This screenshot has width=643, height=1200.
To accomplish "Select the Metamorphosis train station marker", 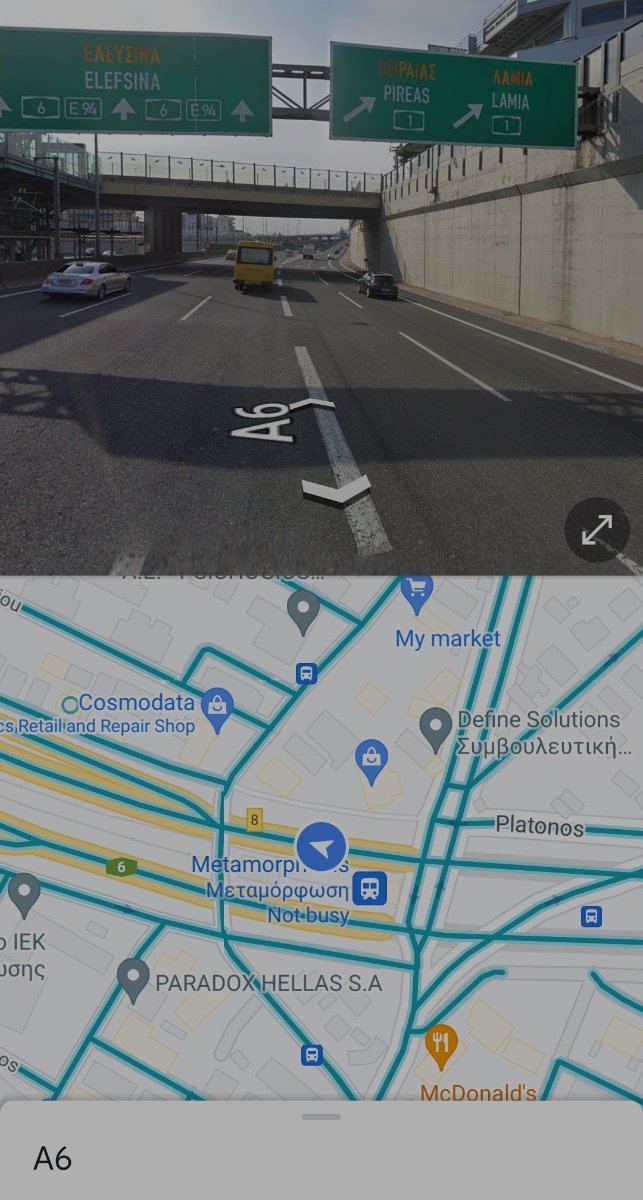I will [369, 887].
